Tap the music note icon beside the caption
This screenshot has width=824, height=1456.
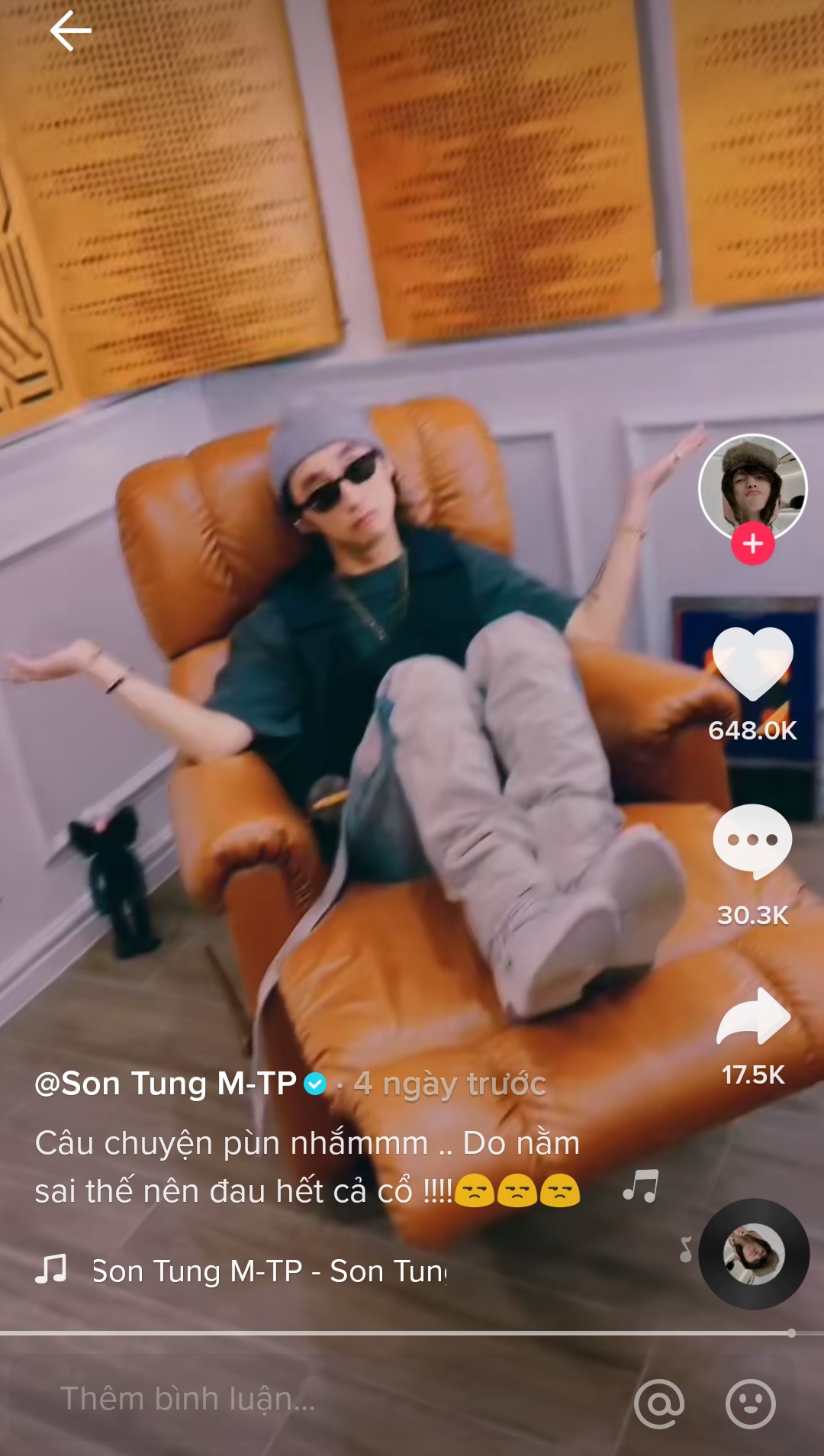tap(641, 1184)
